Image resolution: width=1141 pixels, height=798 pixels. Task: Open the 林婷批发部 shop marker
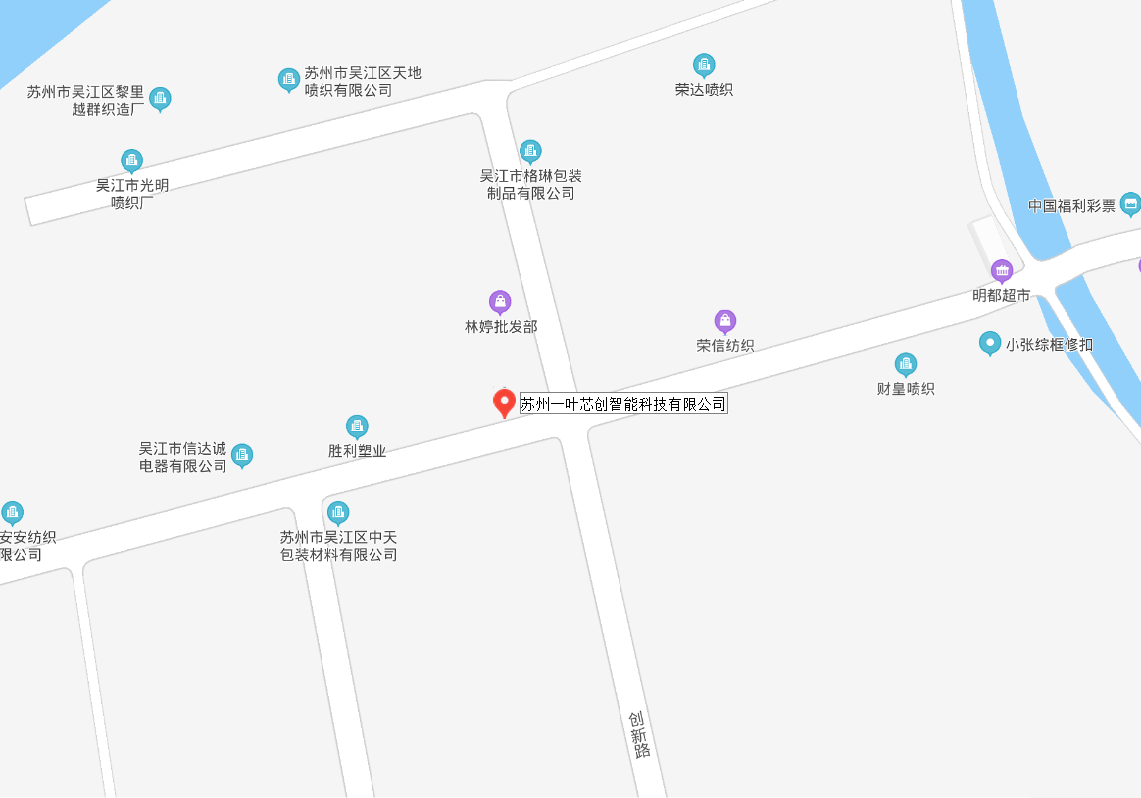[x=500, y=301]
